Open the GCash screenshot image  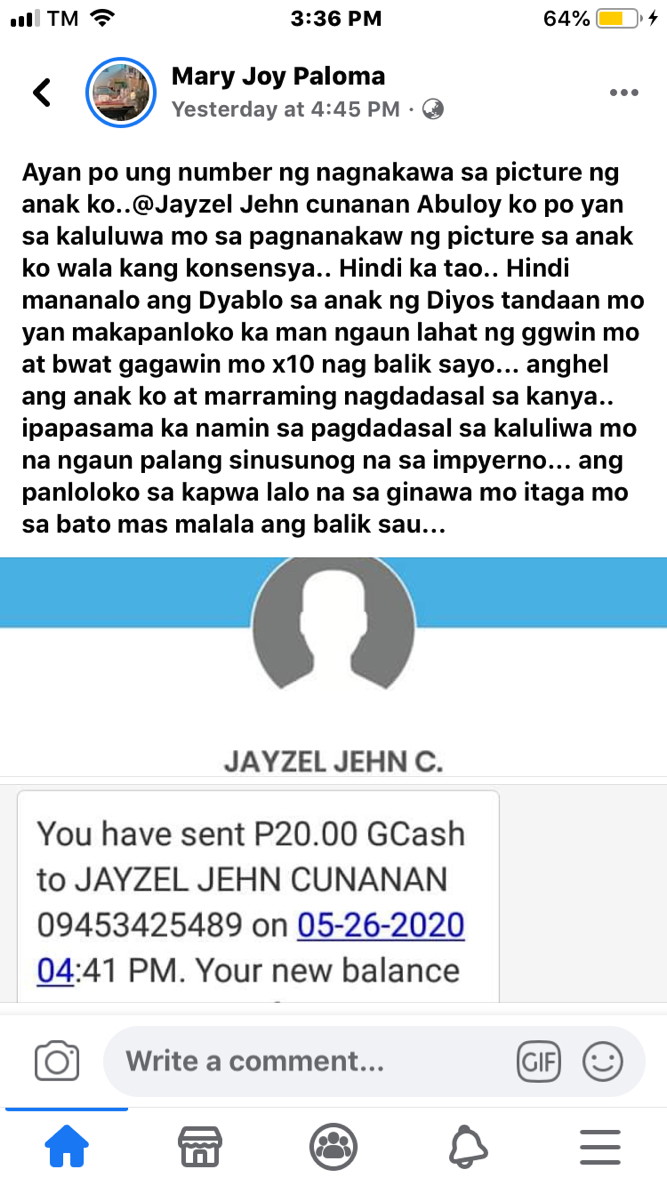pyautogui.click(x=333, y=780)
